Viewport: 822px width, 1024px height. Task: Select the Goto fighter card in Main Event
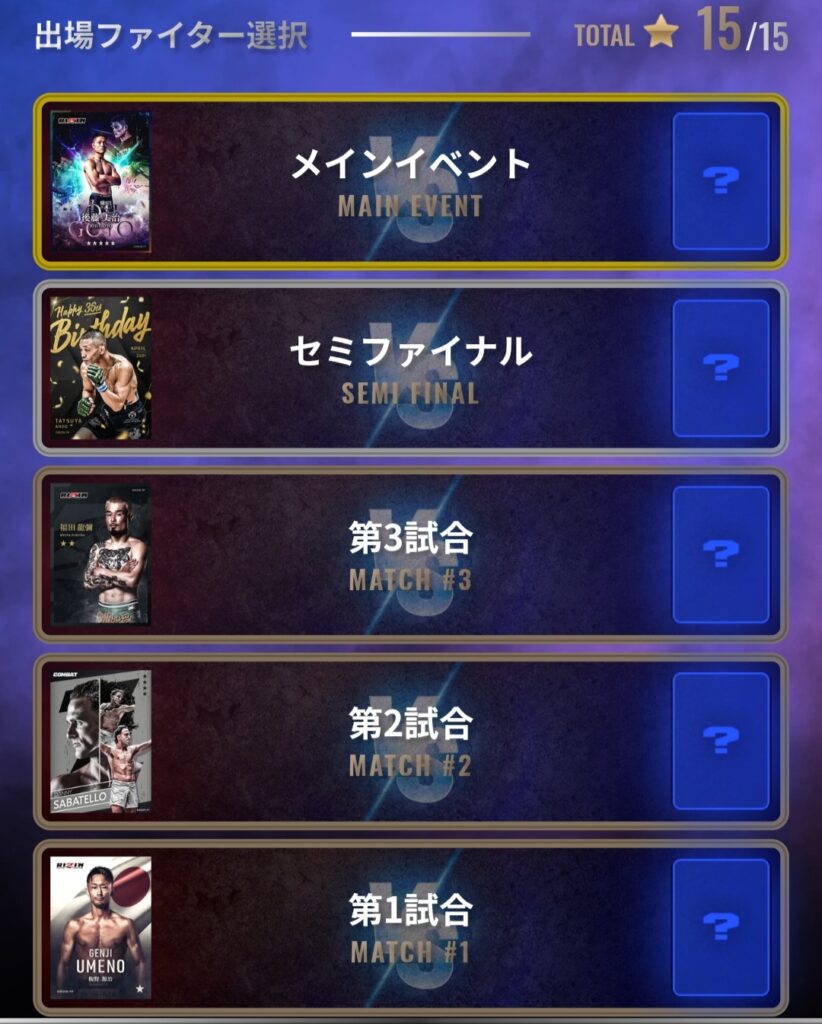coord(101,182)
